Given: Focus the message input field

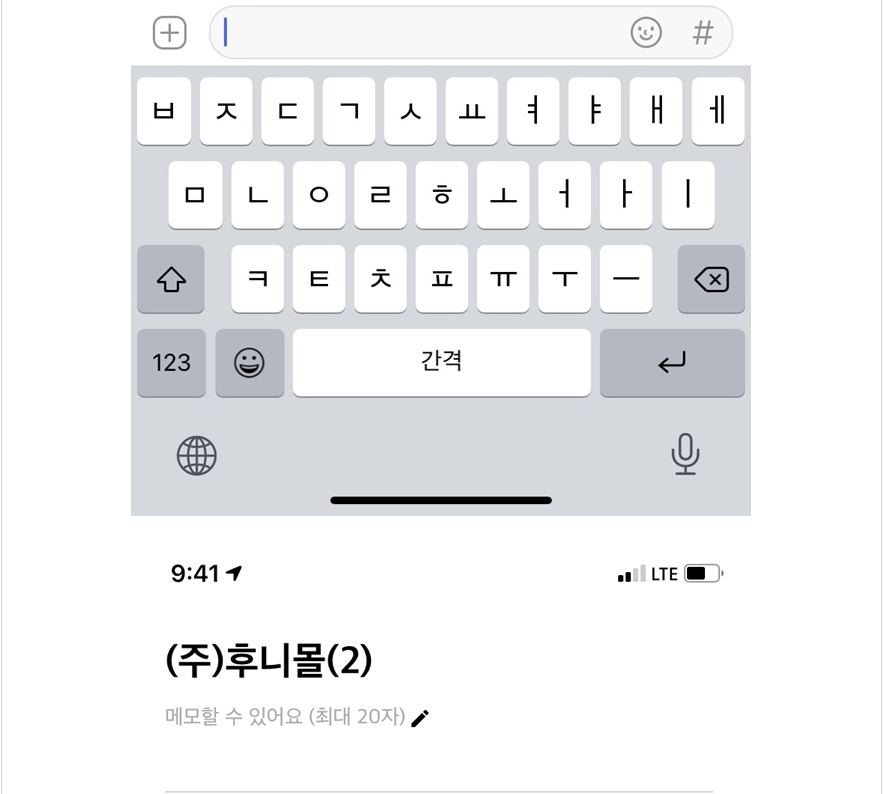Looking at the screenshot, I should [x=420, y=33].
